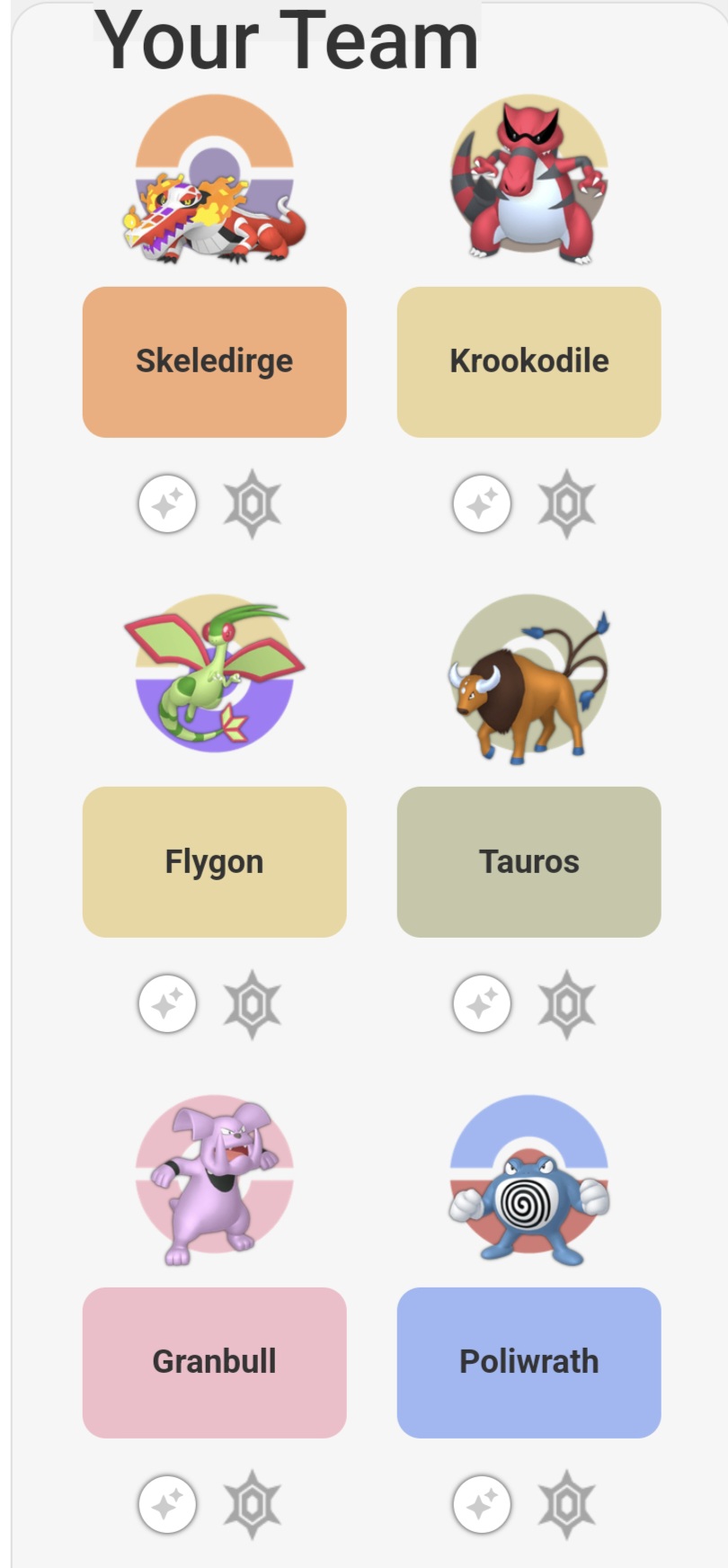Tap the Tera icon under Tauros
Image resolution: width=728 pixels, height=1568 pixels.
click(x=566, y=1004)
